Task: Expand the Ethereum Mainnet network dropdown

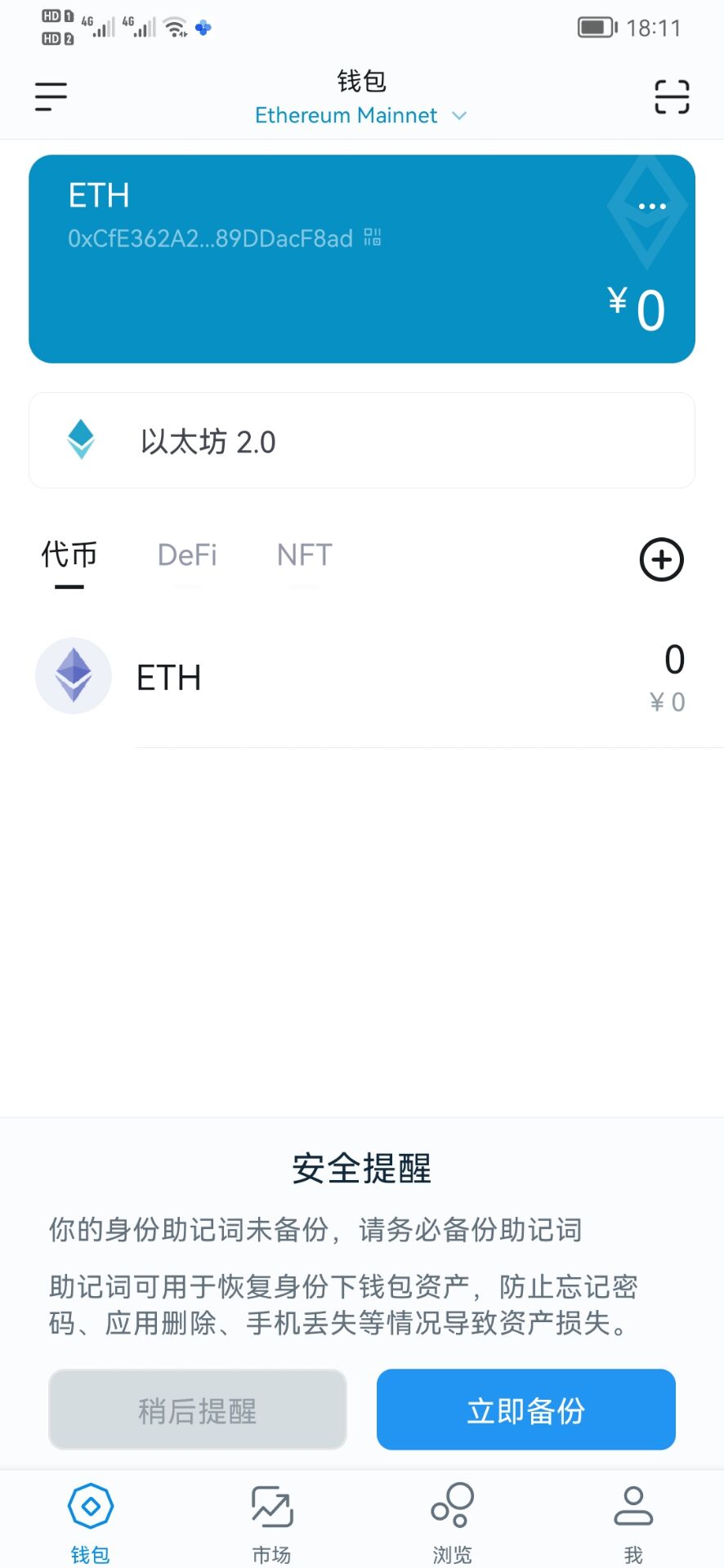Action: click(x=361, y=115)
